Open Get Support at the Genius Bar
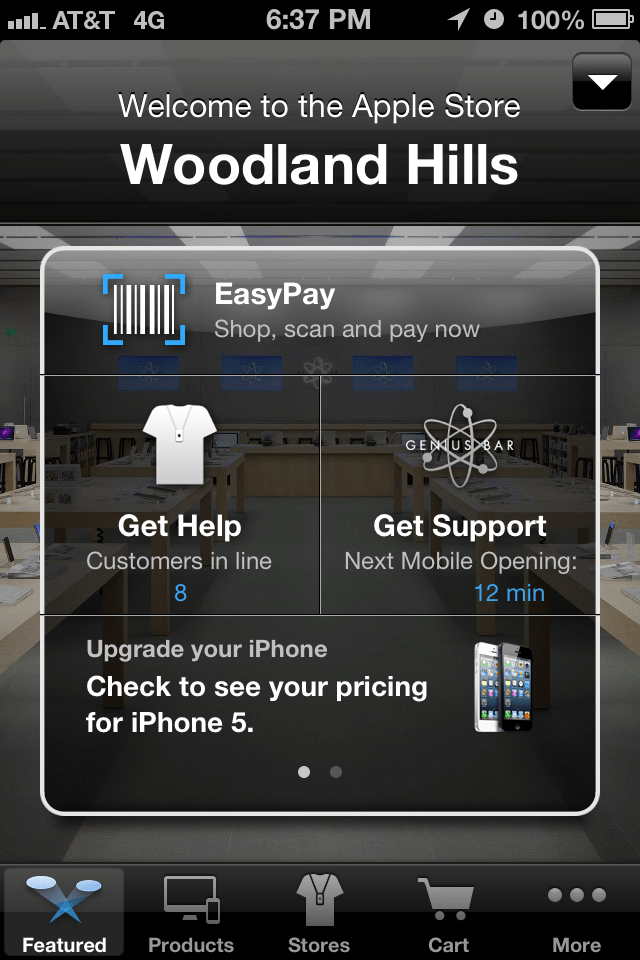This screenshot has width=640, height=960. coord(460,497)
